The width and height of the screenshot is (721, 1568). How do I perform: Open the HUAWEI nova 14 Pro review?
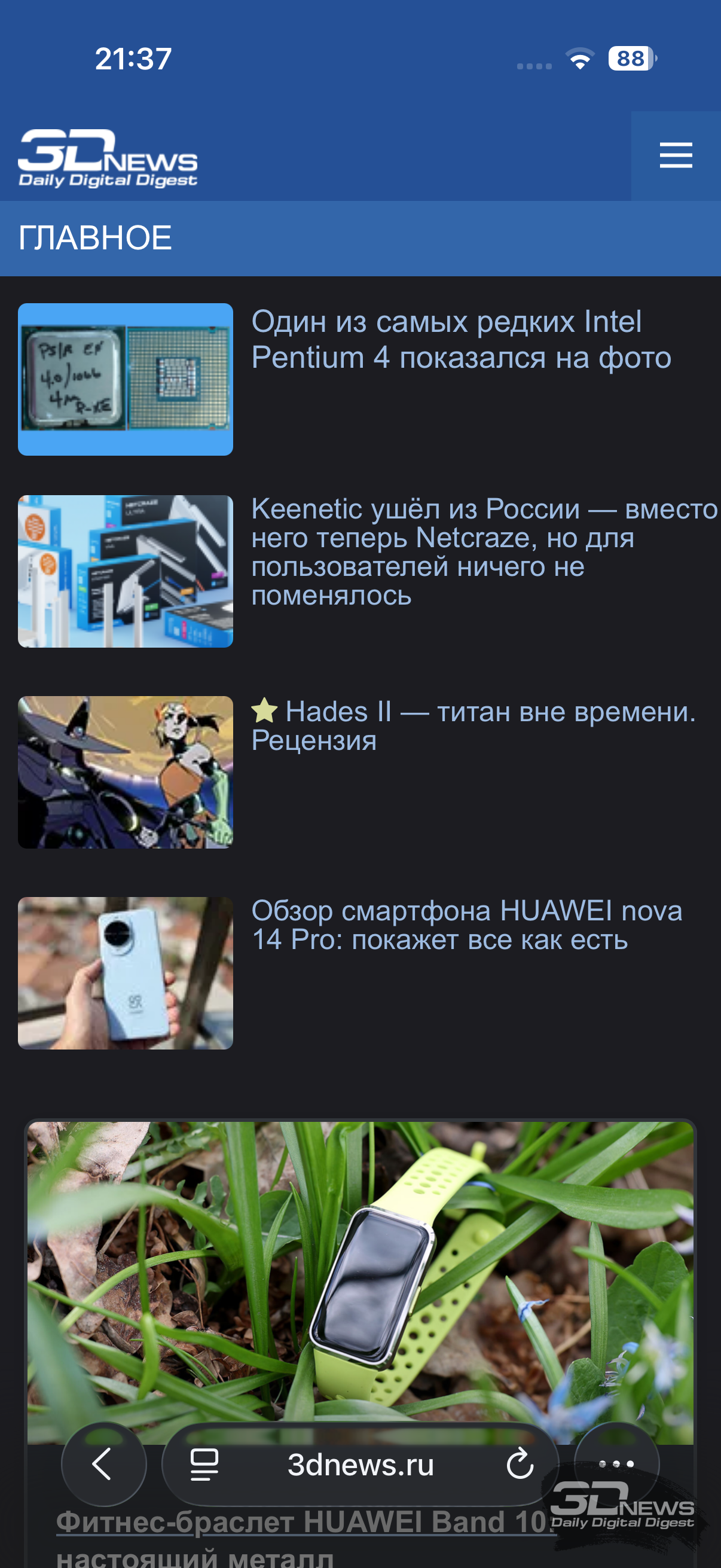click(x=466, y=925)
